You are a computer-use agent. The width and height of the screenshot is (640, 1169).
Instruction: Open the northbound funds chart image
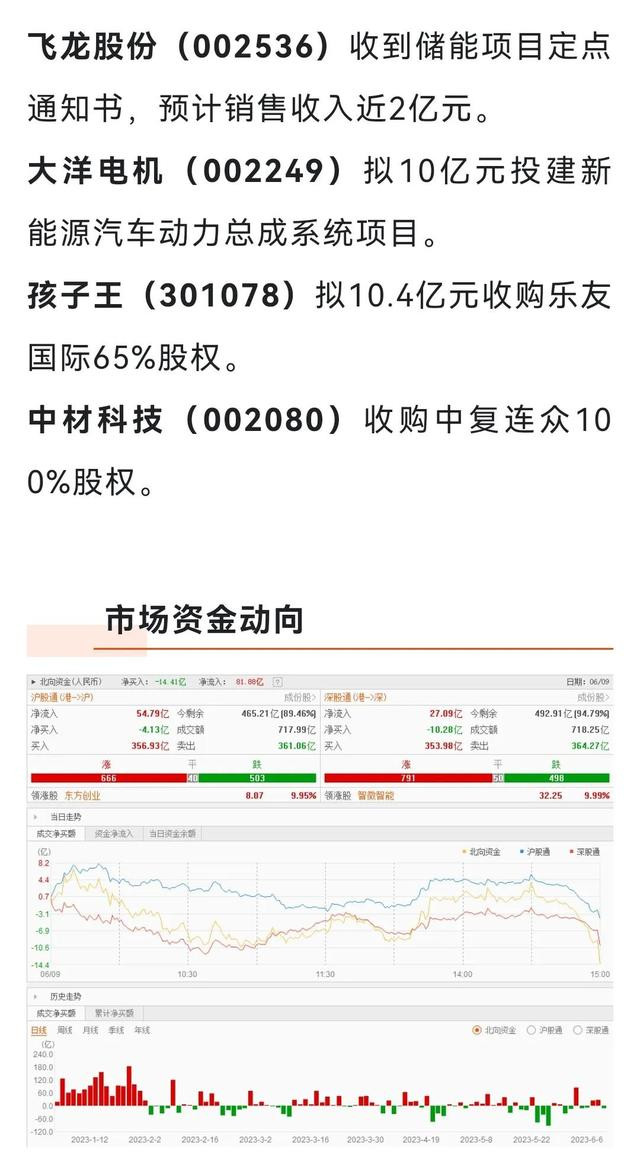point(320,910)
